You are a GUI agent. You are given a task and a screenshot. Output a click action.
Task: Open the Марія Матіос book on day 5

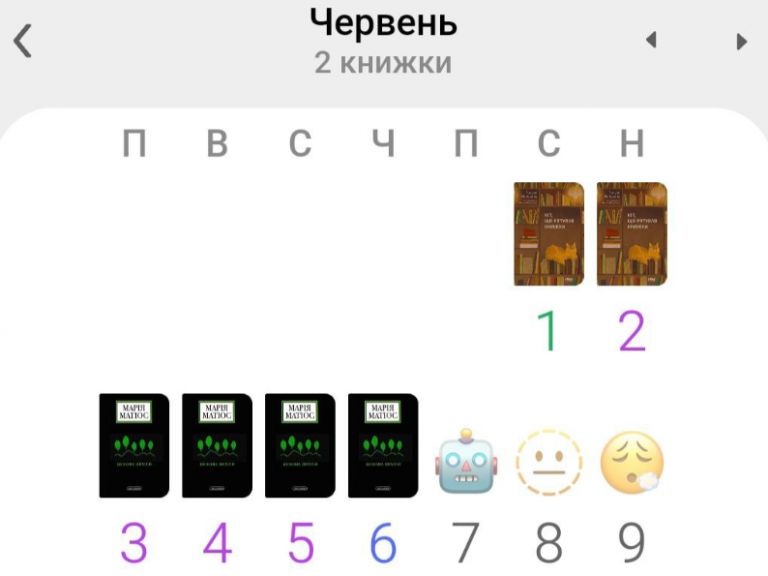click(300, 445)
